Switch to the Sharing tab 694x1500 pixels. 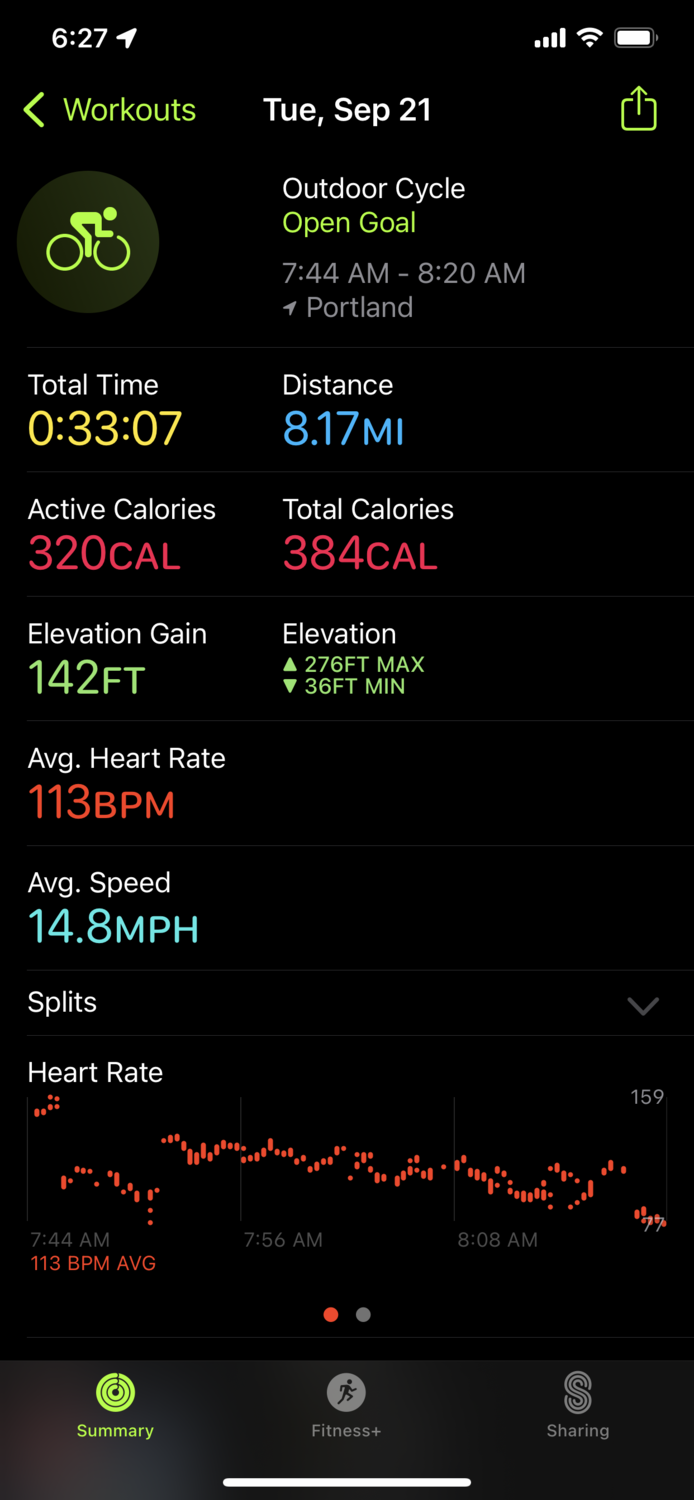tap(577, 1405)
